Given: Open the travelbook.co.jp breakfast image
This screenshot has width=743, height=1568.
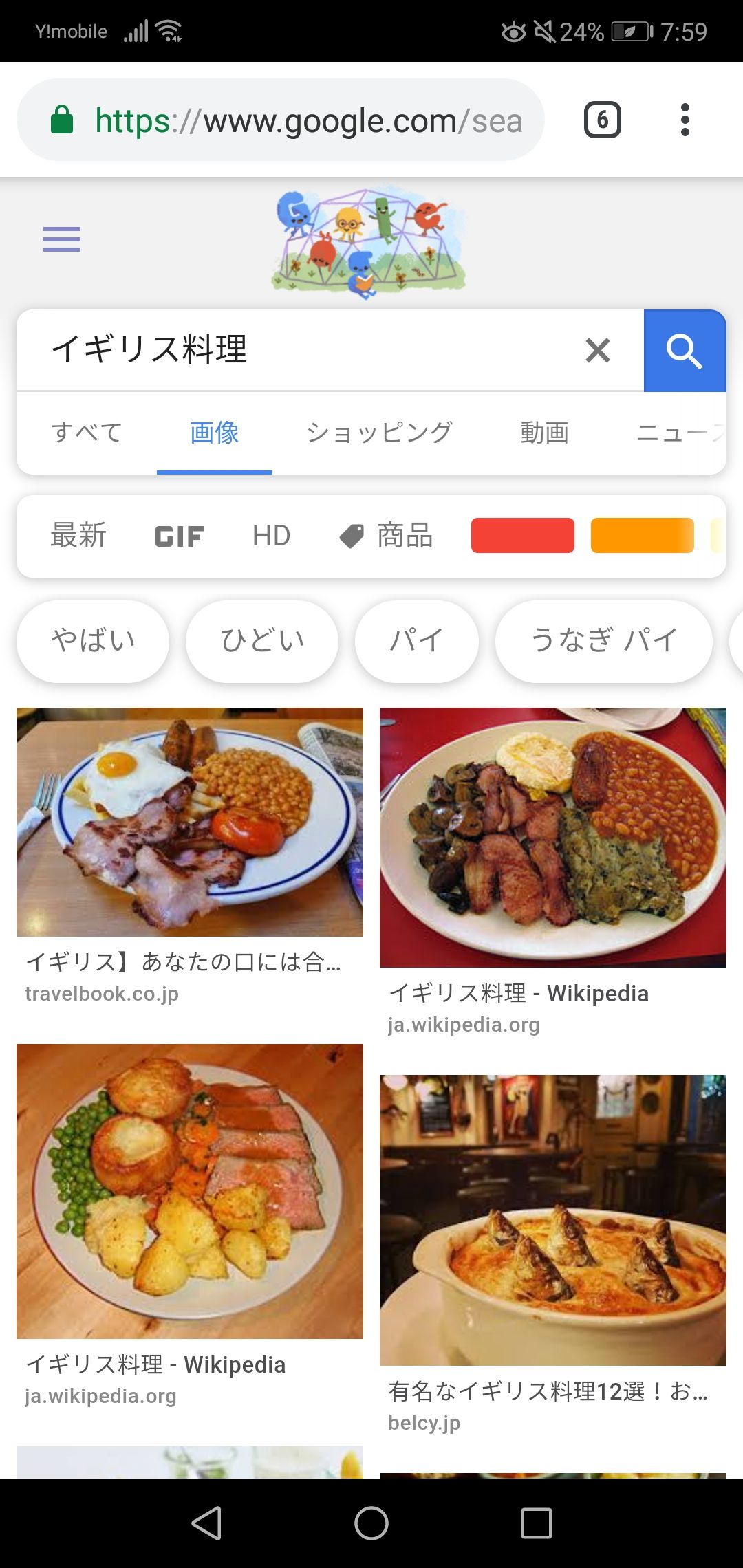Looking at the screenshot, I should (190, 822).
